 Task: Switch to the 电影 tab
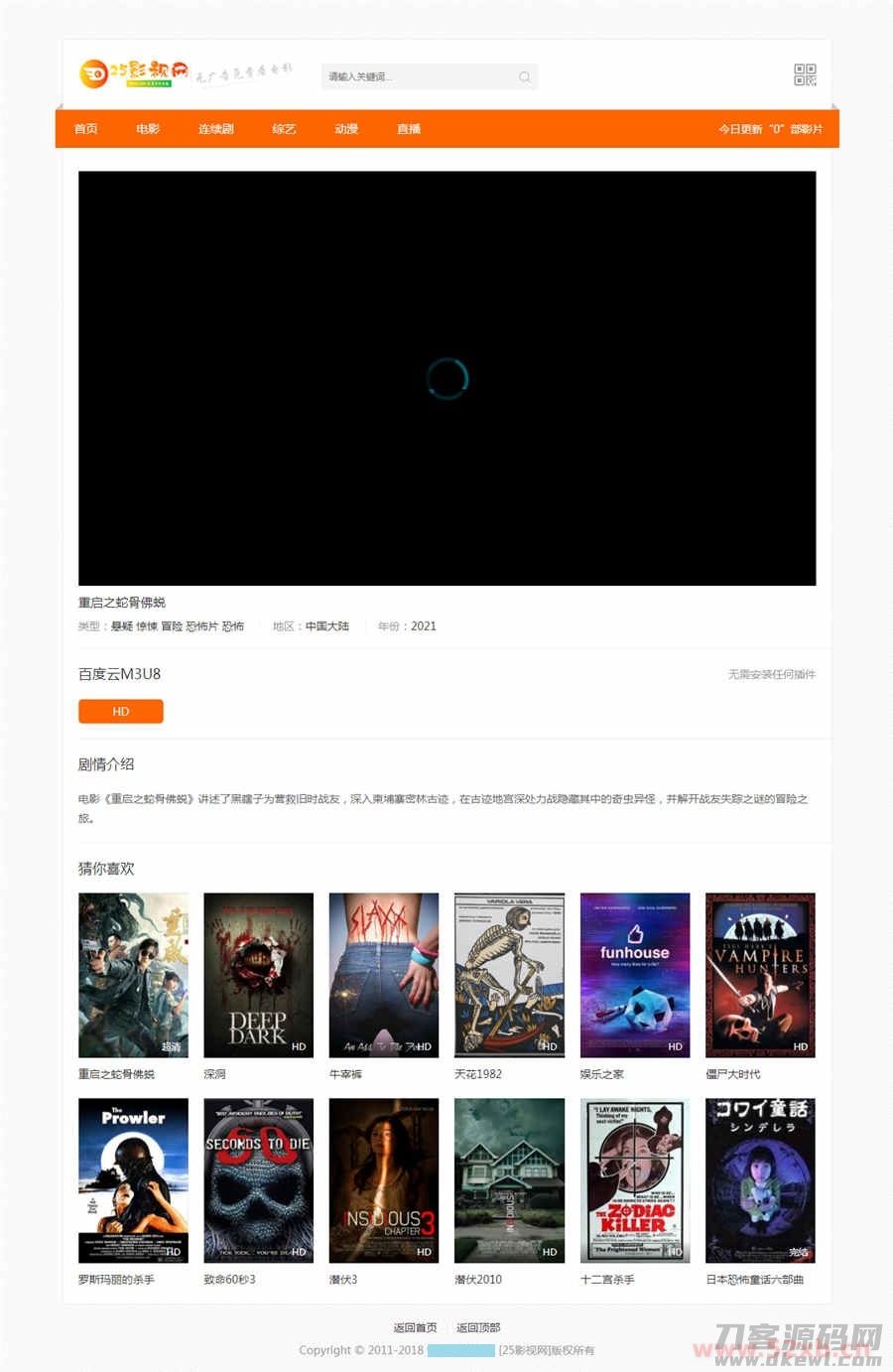(x=148, y=129)
